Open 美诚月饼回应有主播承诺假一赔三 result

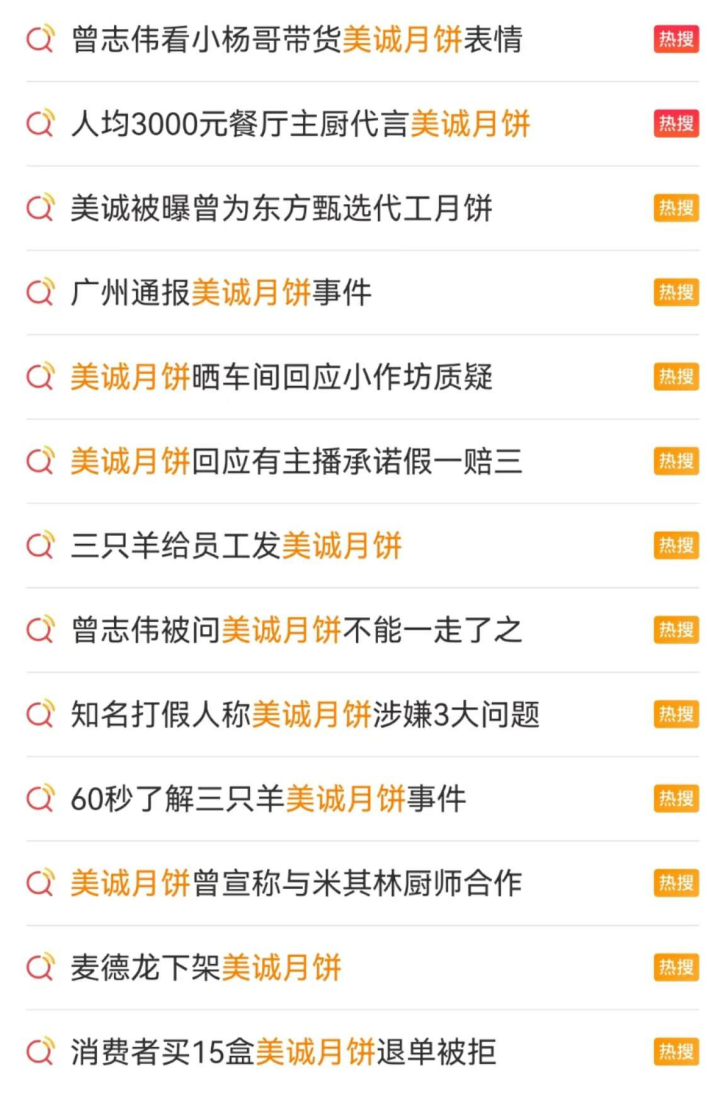297,462
